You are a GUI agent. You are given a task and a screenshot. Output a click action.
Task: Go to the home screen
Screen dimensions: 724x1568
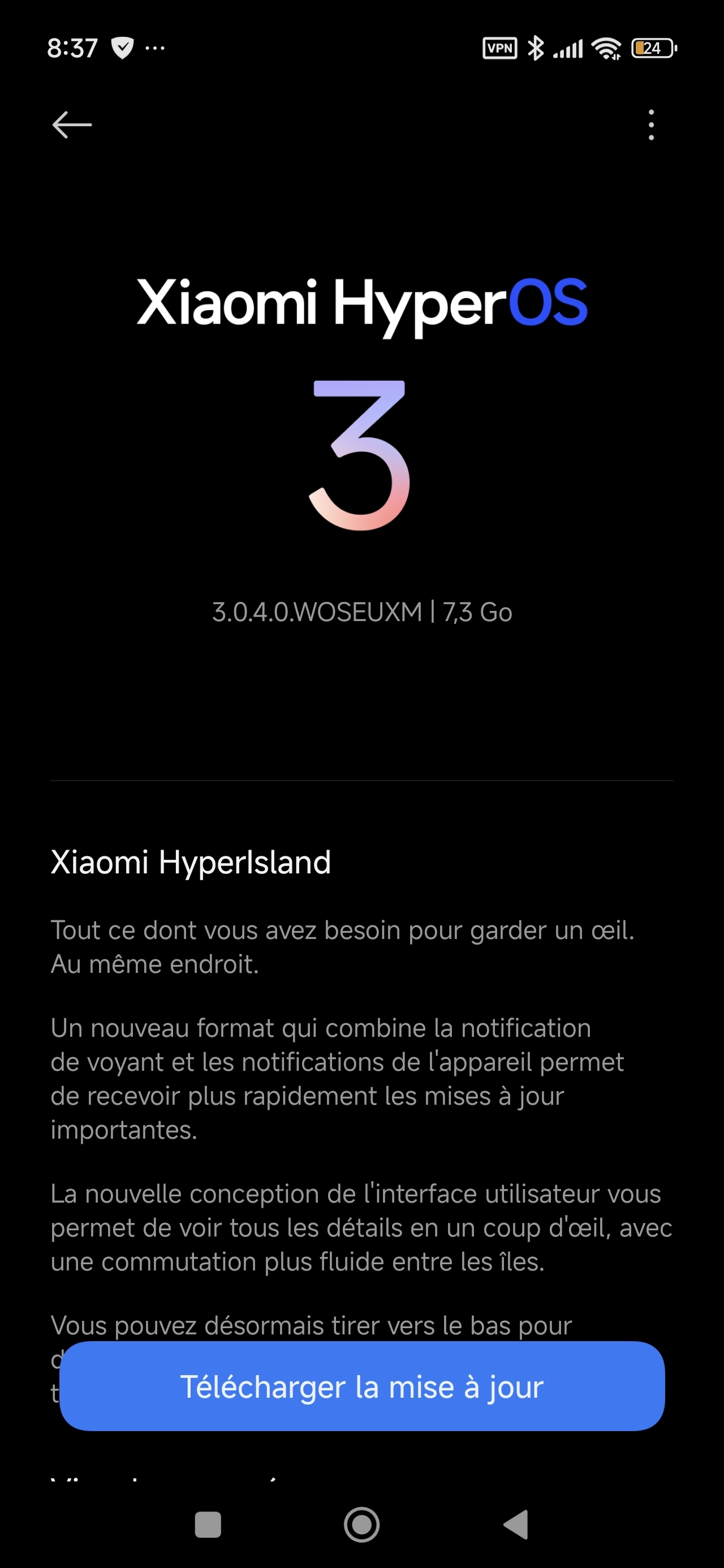(x=361, y=1524)
